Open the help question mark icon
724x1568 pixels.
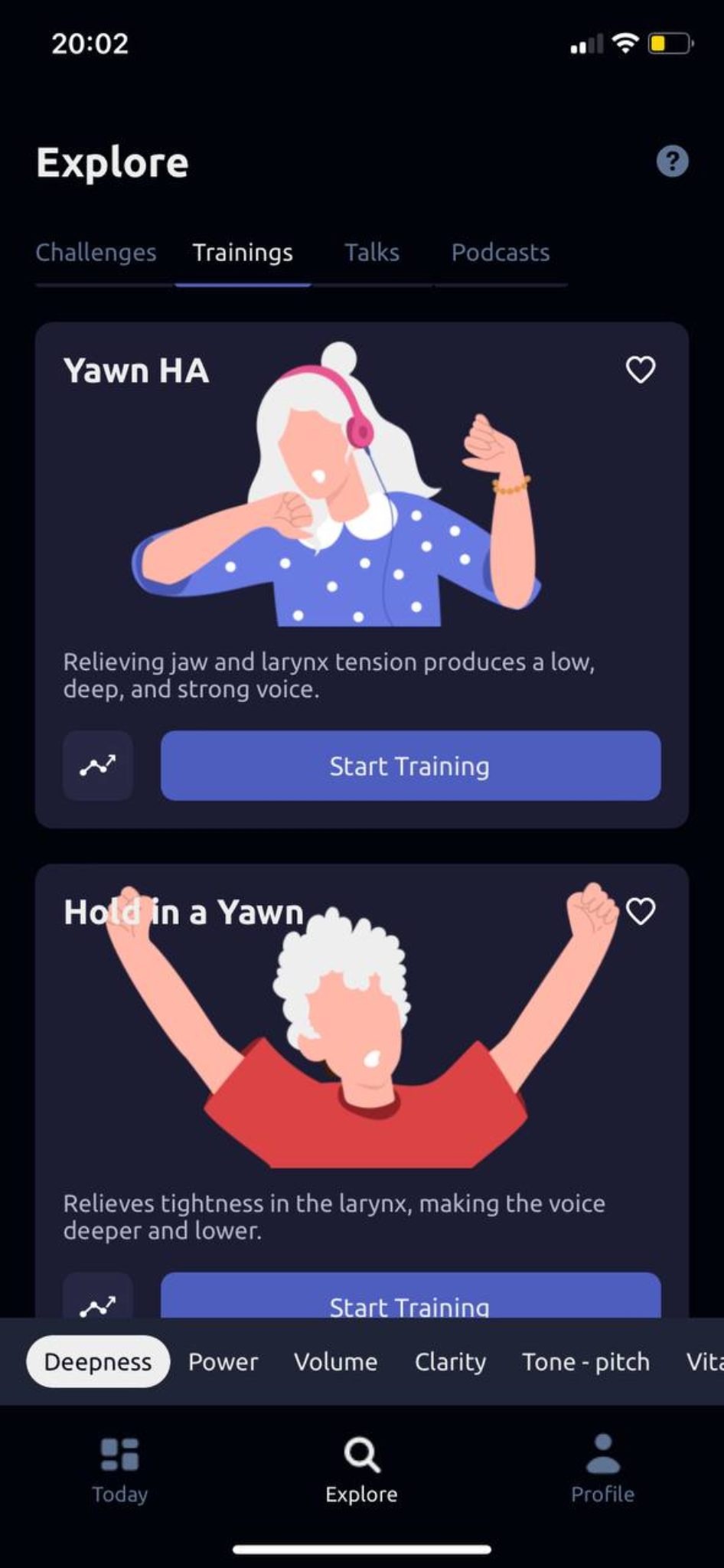[x=672, y=160]
